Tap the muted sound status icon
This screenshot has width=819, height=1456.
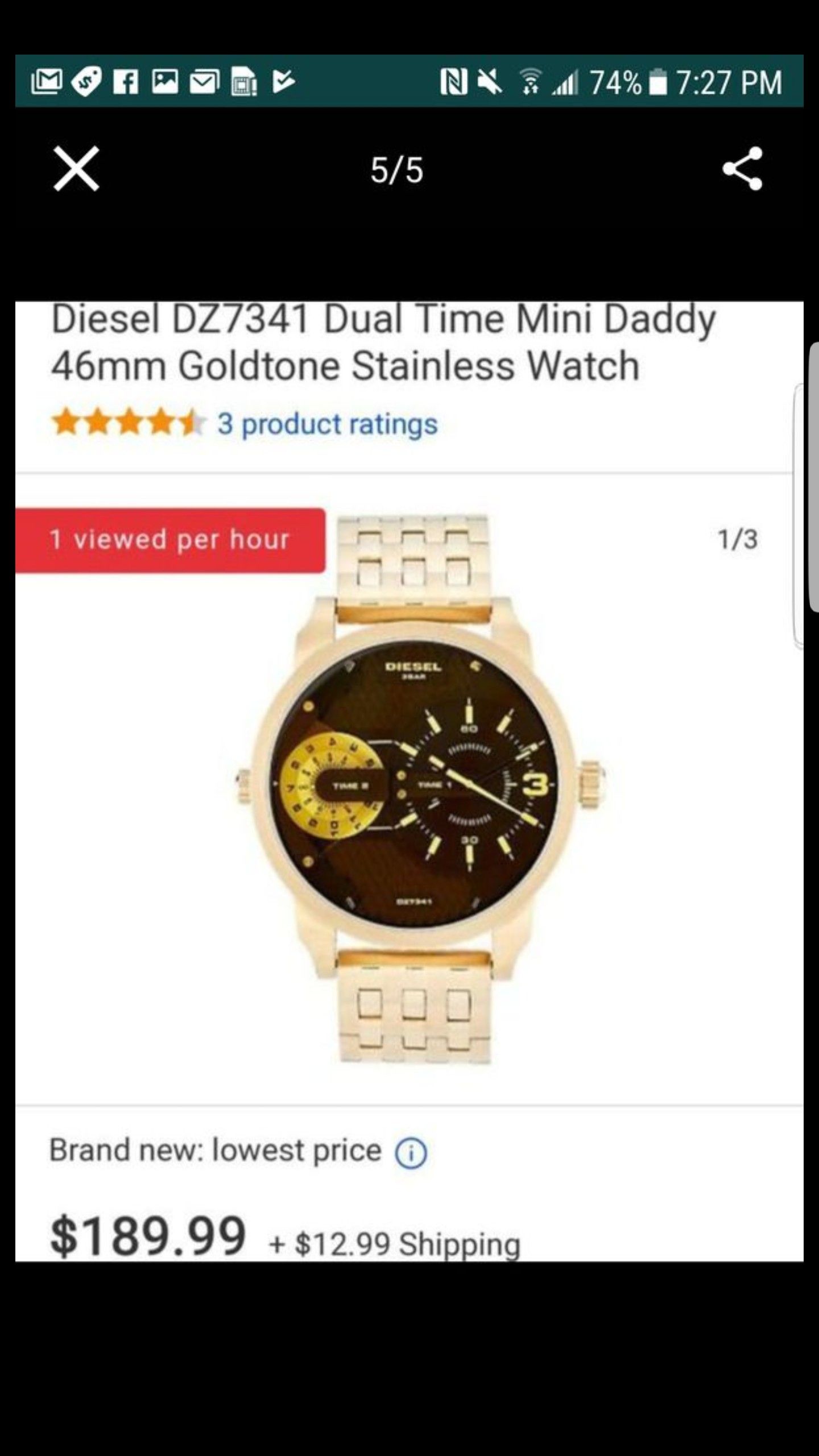point(490,81)
